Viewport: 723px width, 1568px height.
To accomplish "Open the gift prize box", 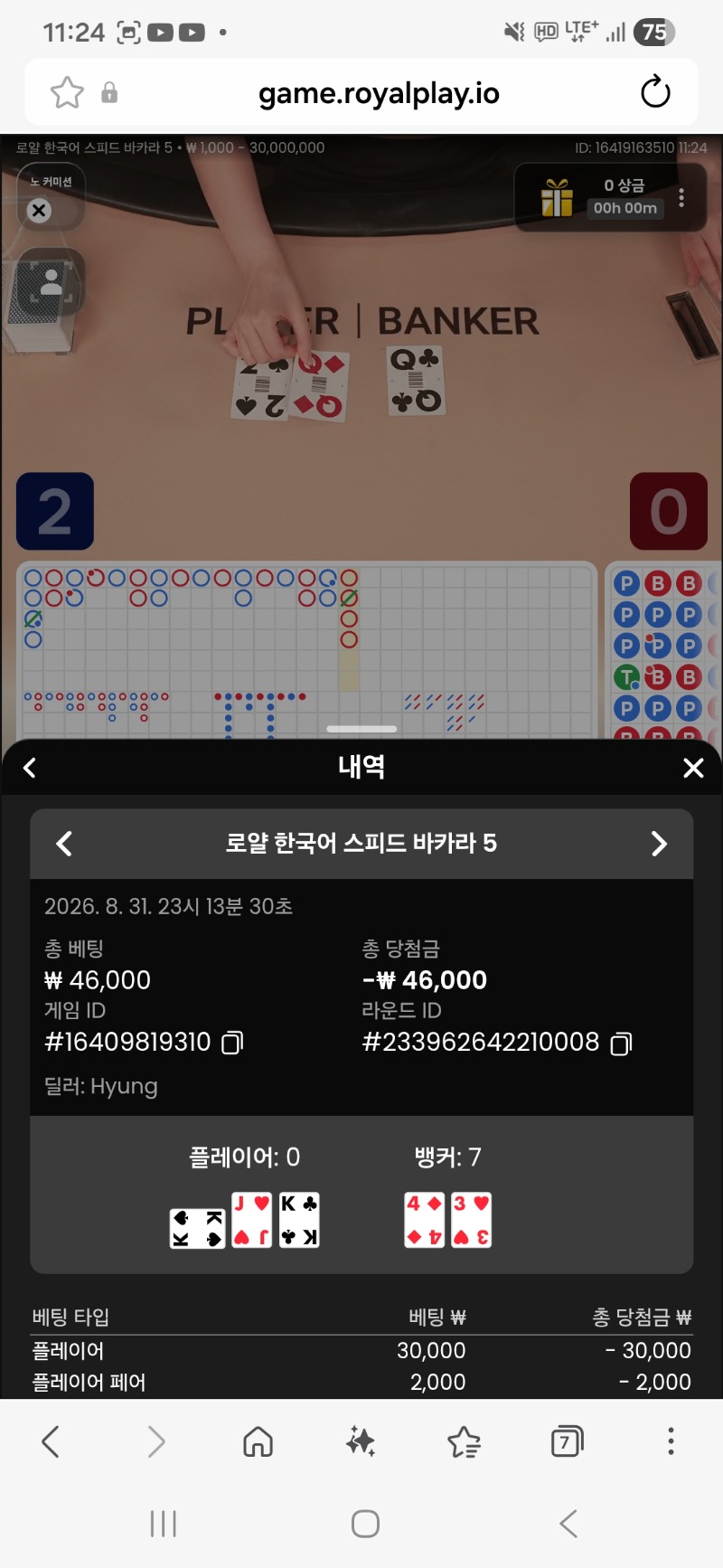I will click(x=558, y=197).
